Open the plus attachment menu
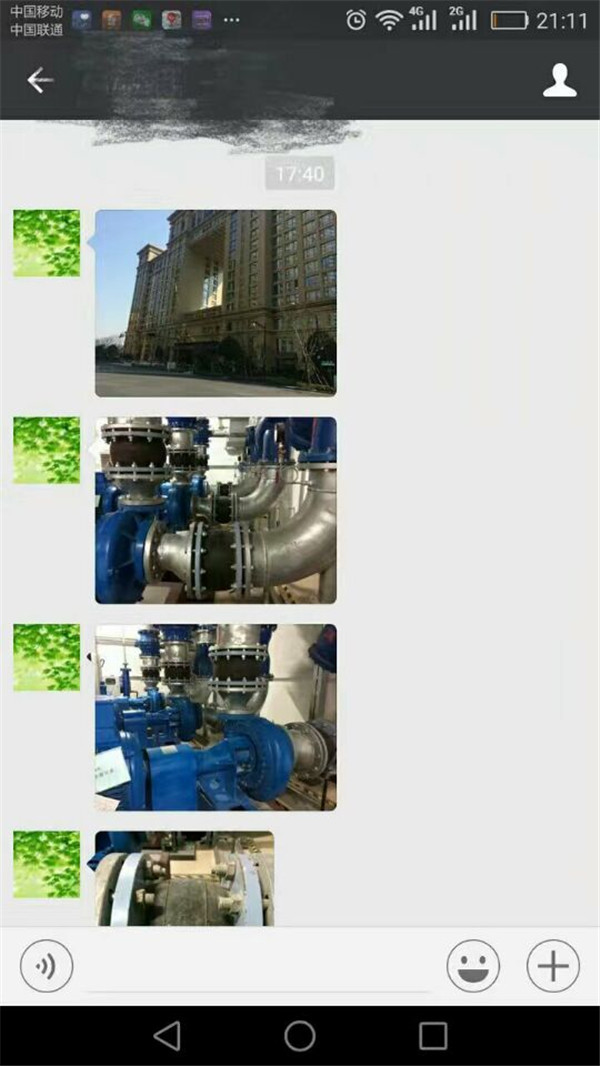 [553, 966]
